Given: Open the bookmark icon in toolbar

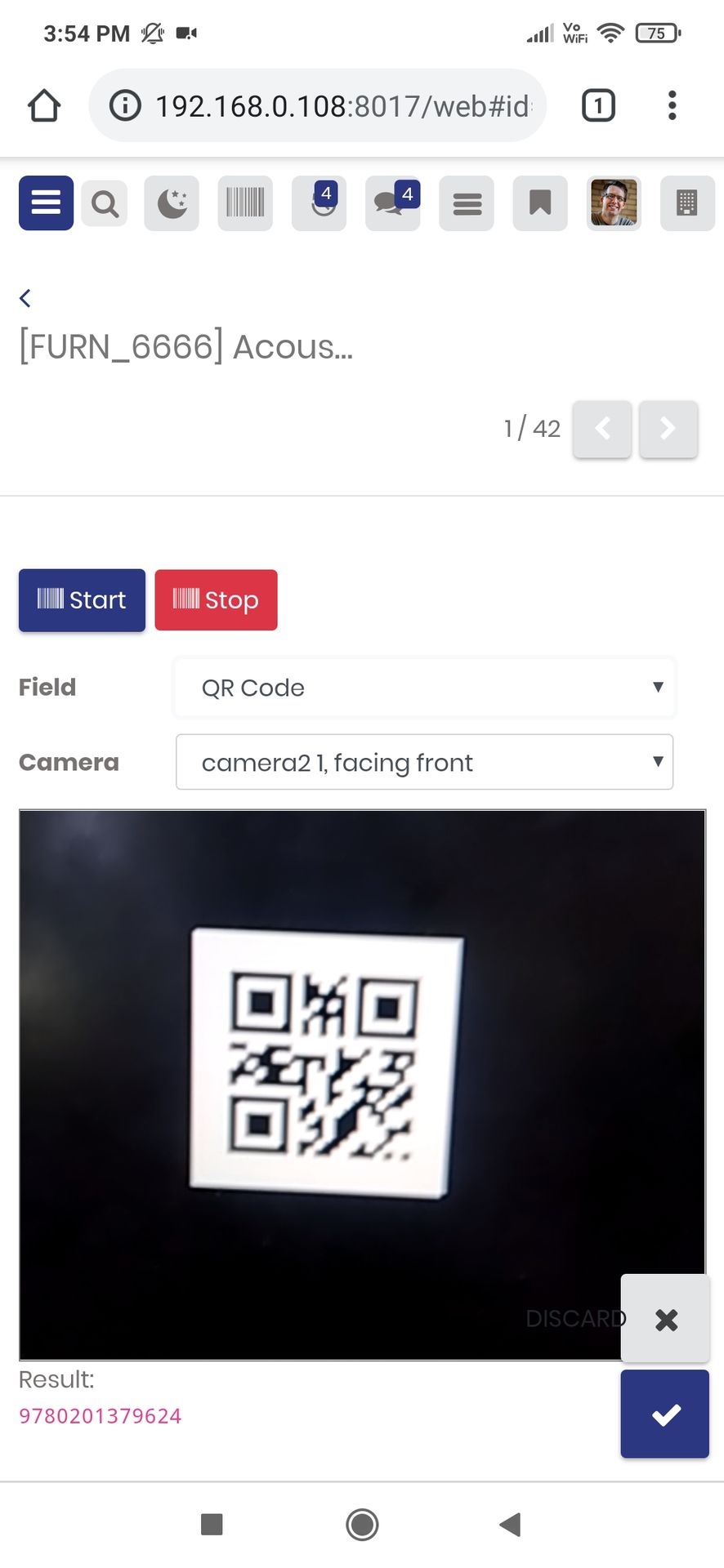Looking at the screenshot, I should click(x=540, y=203).
